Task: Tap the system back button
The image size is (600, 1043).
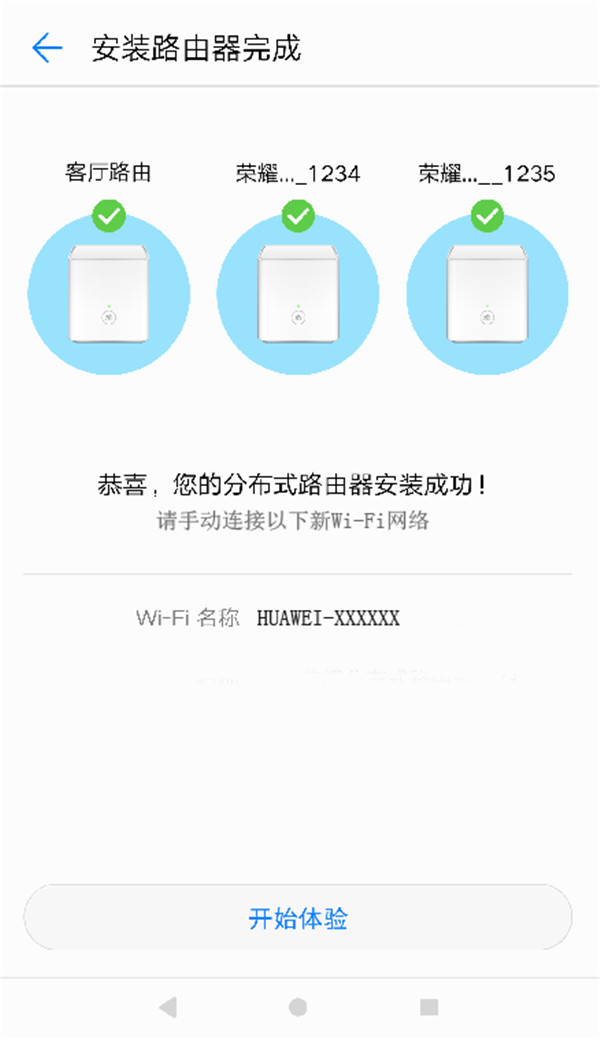Action: (x=168, y=1006)
